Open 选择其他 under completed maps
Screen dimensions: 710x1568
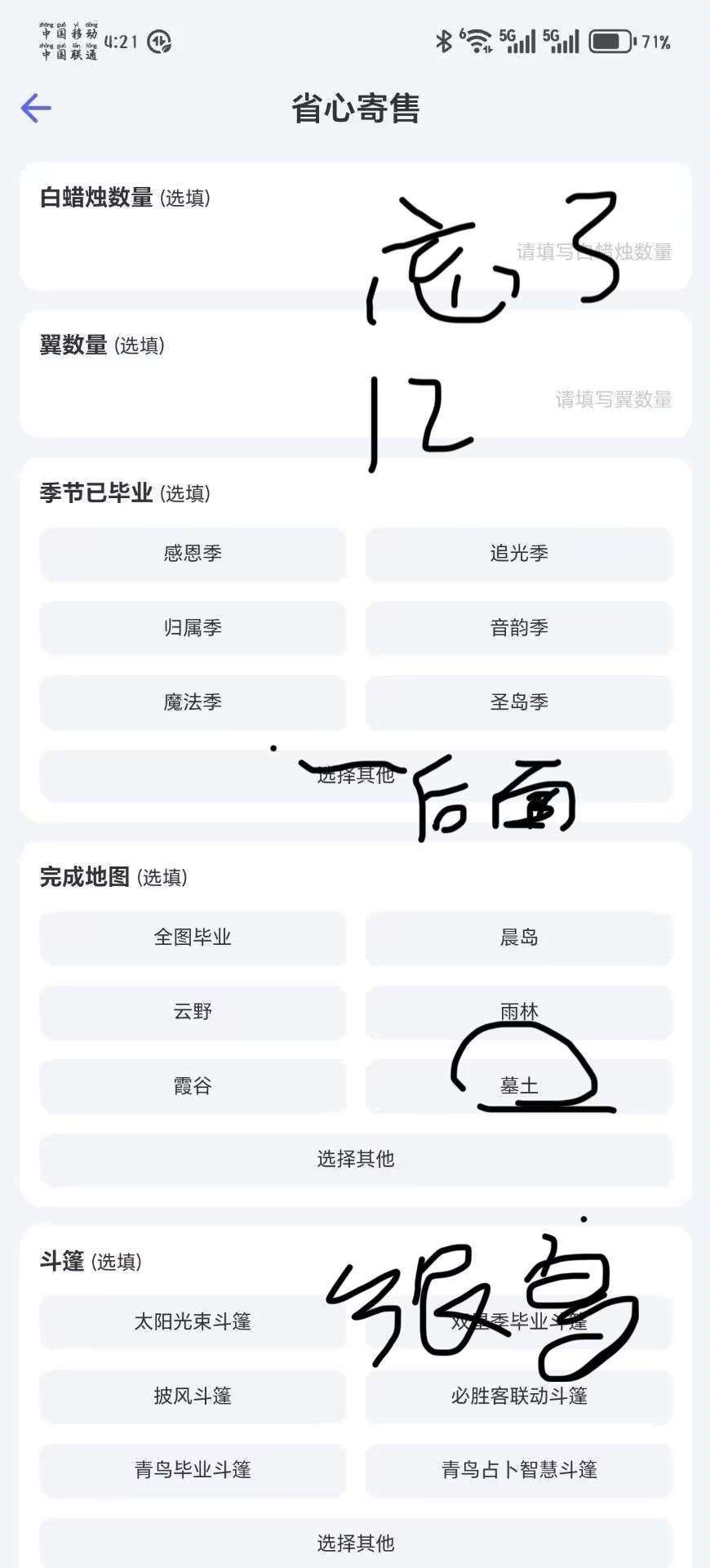point(355,1160)
